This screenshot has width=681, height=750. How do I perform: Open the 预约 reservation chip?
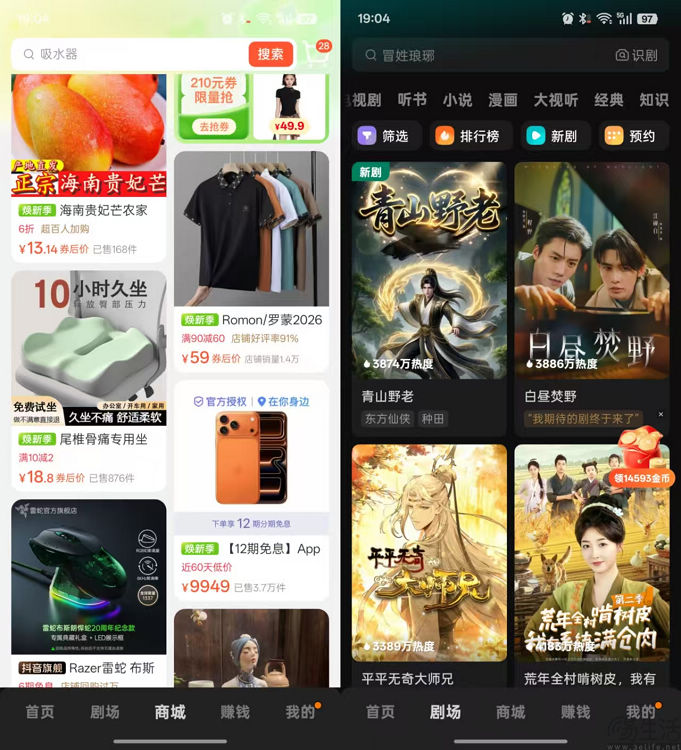[632, 136]
